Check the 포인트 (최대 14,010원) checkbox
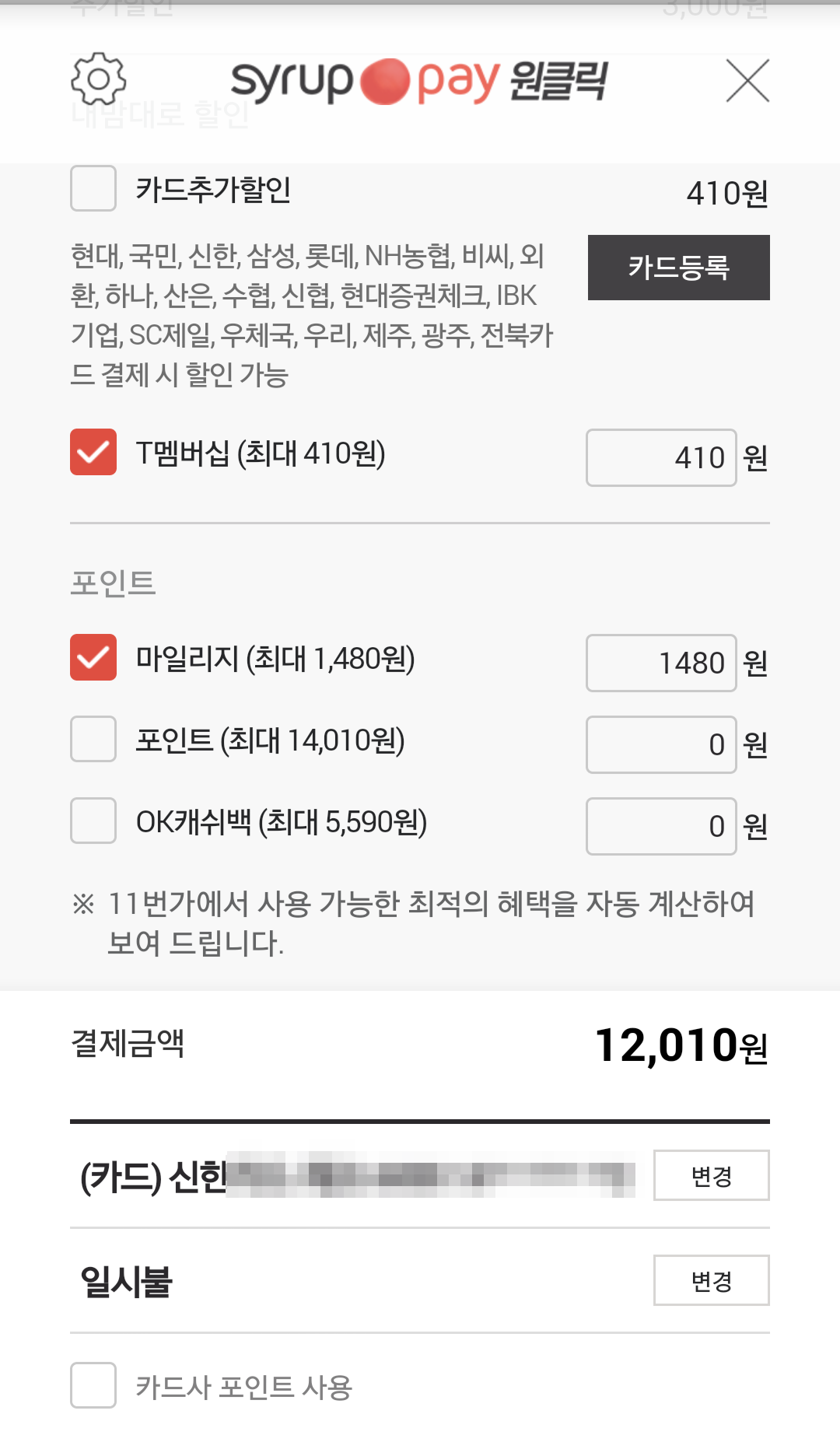 click(93, 739)
